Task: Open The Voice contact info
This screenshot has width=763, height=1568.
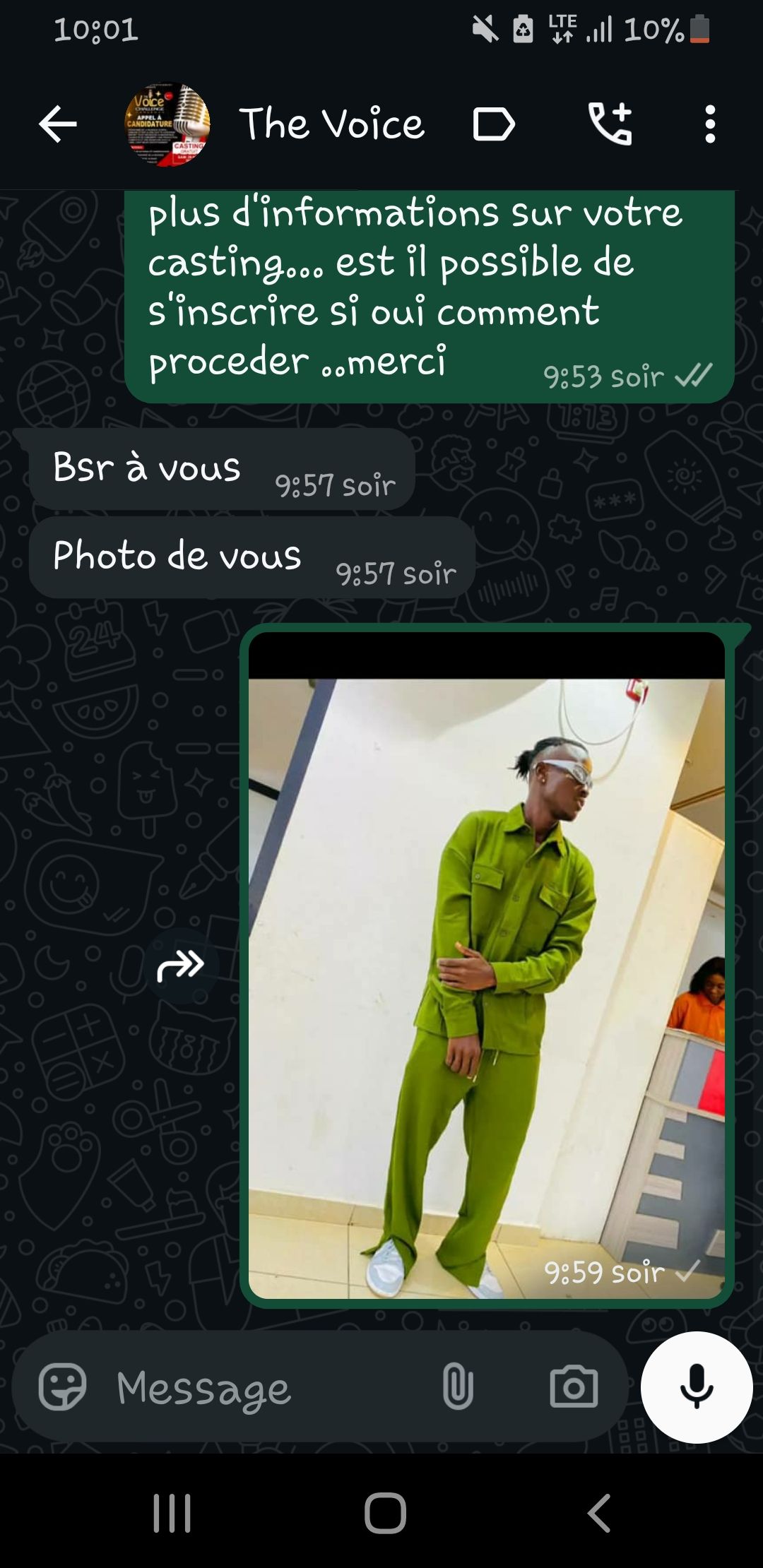Action: point(332,124)
